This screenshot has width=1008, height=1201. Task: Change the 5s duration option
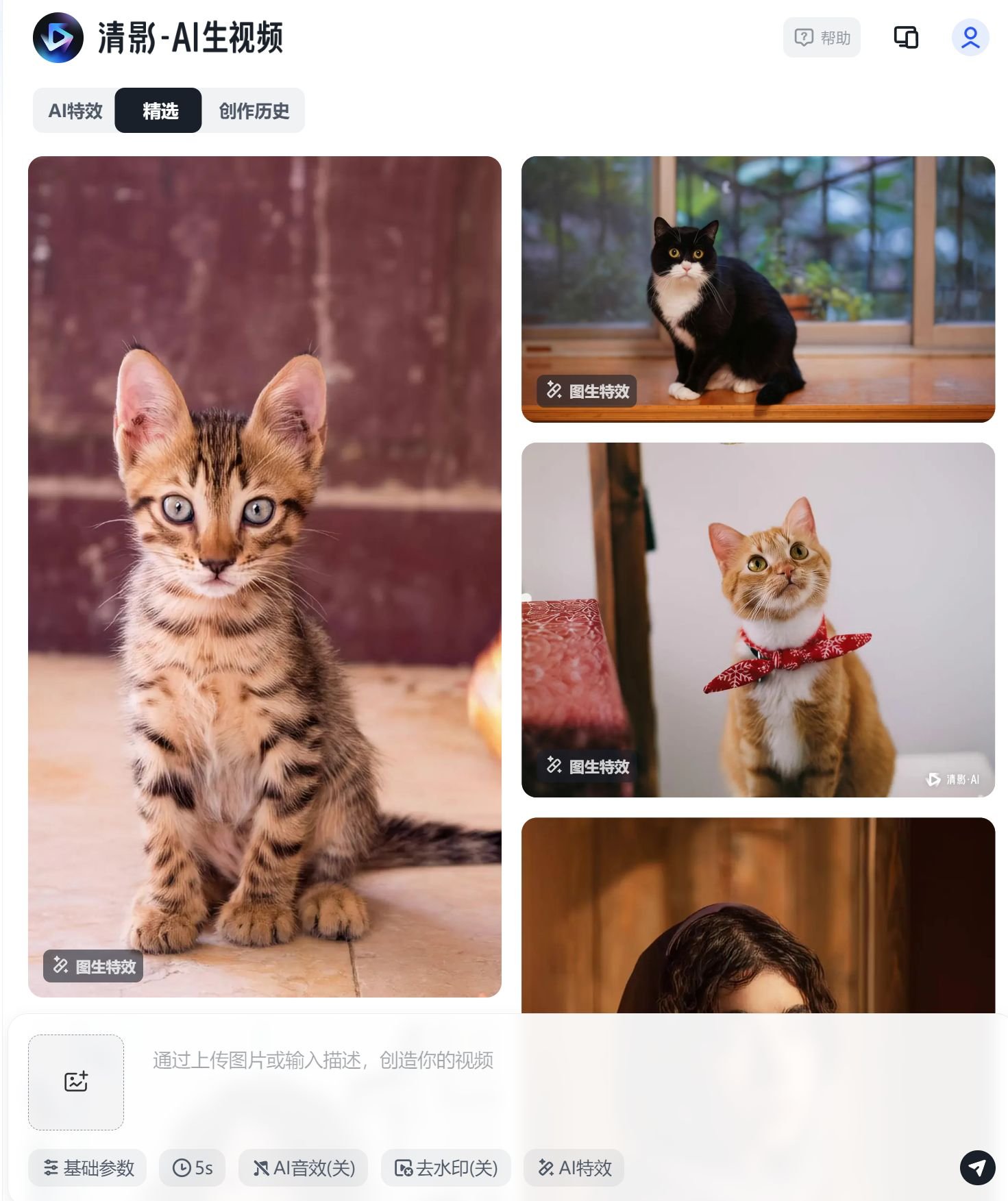[193, 1167]
